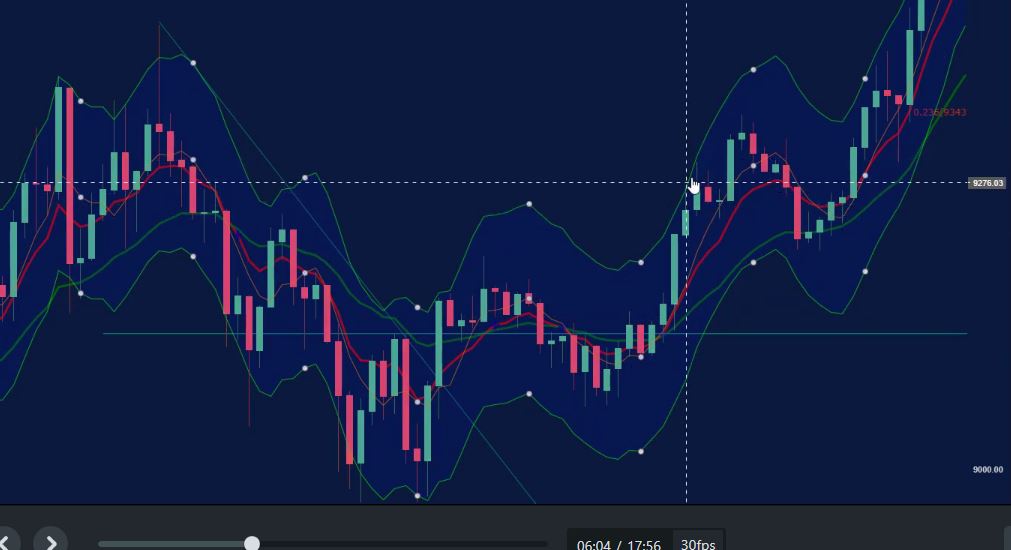The width and height of the screenshot is (1011, 550).
Task: Open the 30fps frame rate option
Action: (698, 543)
